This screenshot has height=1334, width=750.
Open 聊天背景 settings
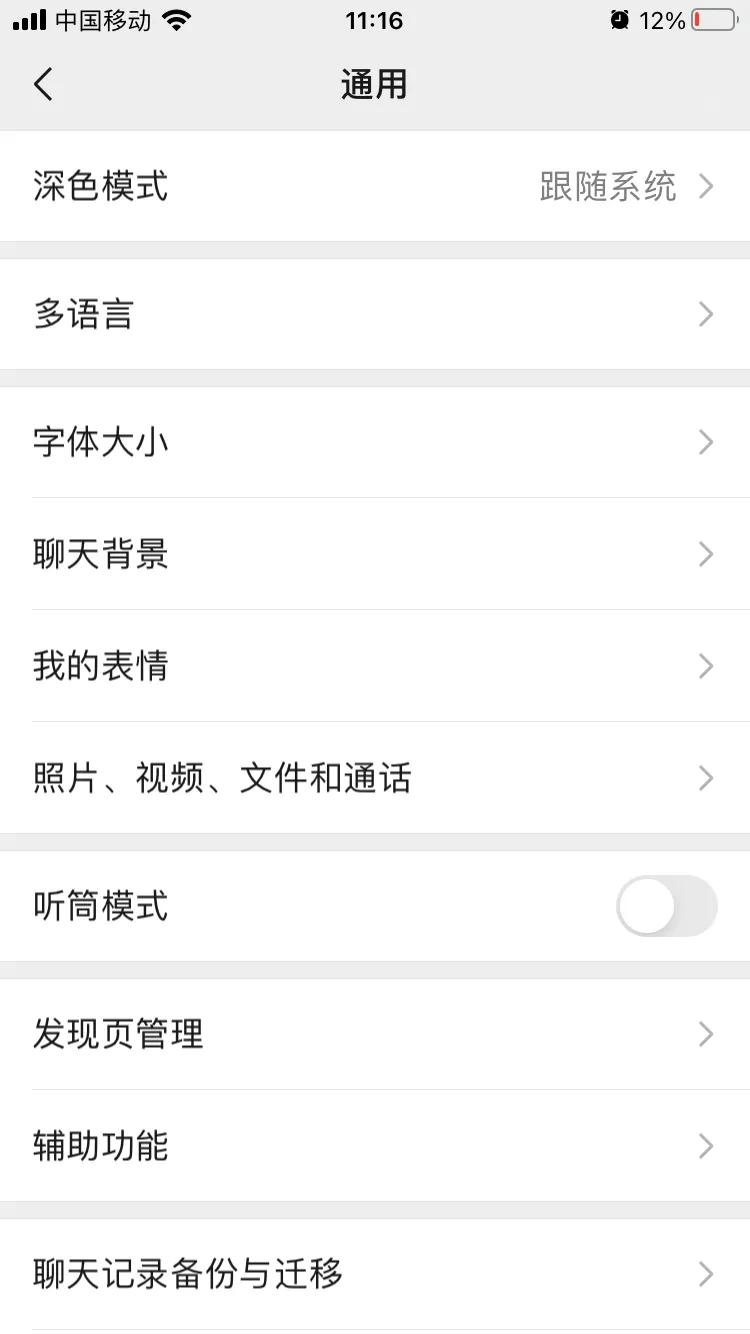[375, 555]
